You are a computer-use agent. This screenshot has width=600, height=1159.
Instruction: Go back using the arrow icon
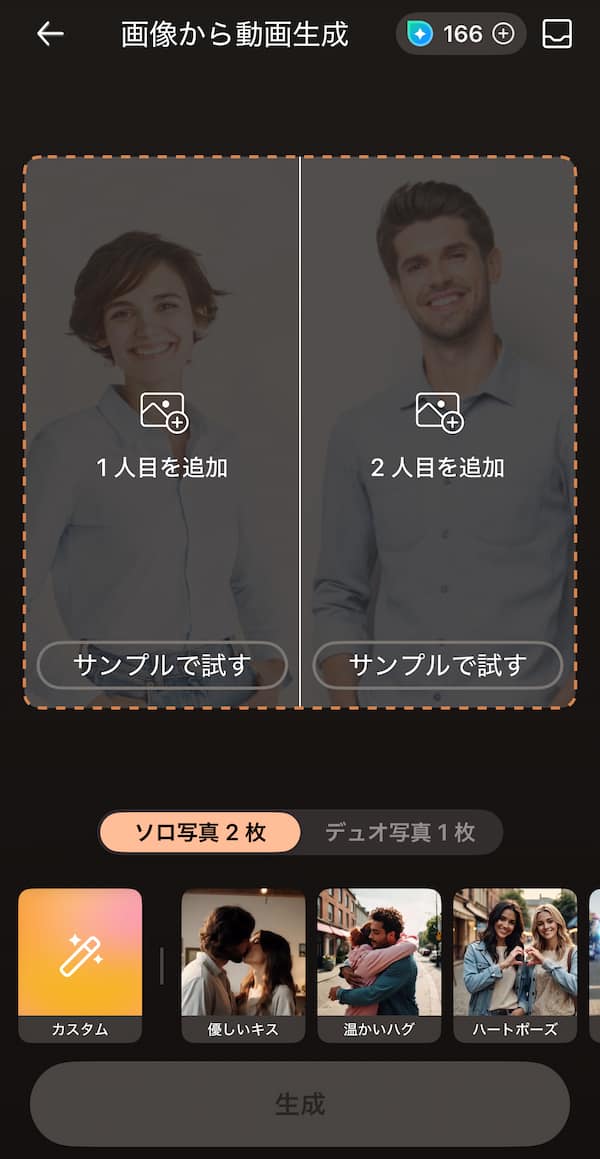tap(49, 34)
